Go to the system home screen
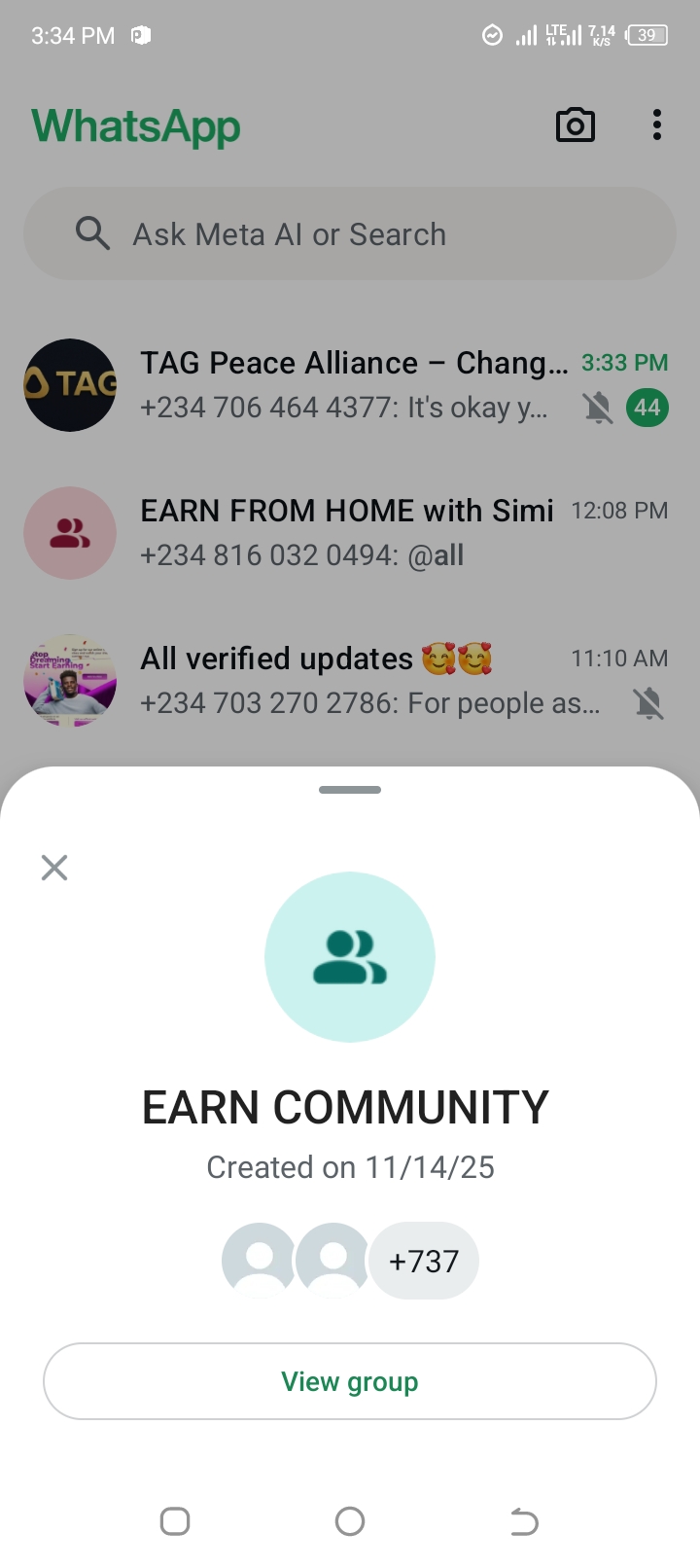Viewport: 700px width, 1568px height. pyautogui.click(x=350, y=1521)
